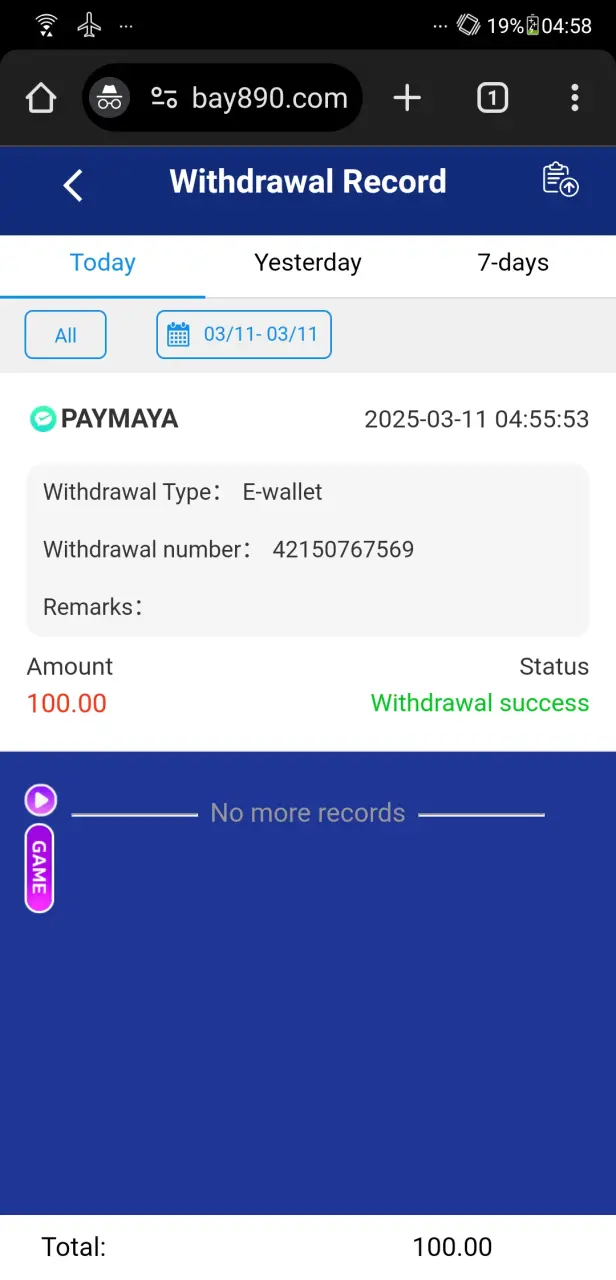This screenshot has width=616, height=1280.
Task: Switch to the Today tab
Action: (102, 264)
